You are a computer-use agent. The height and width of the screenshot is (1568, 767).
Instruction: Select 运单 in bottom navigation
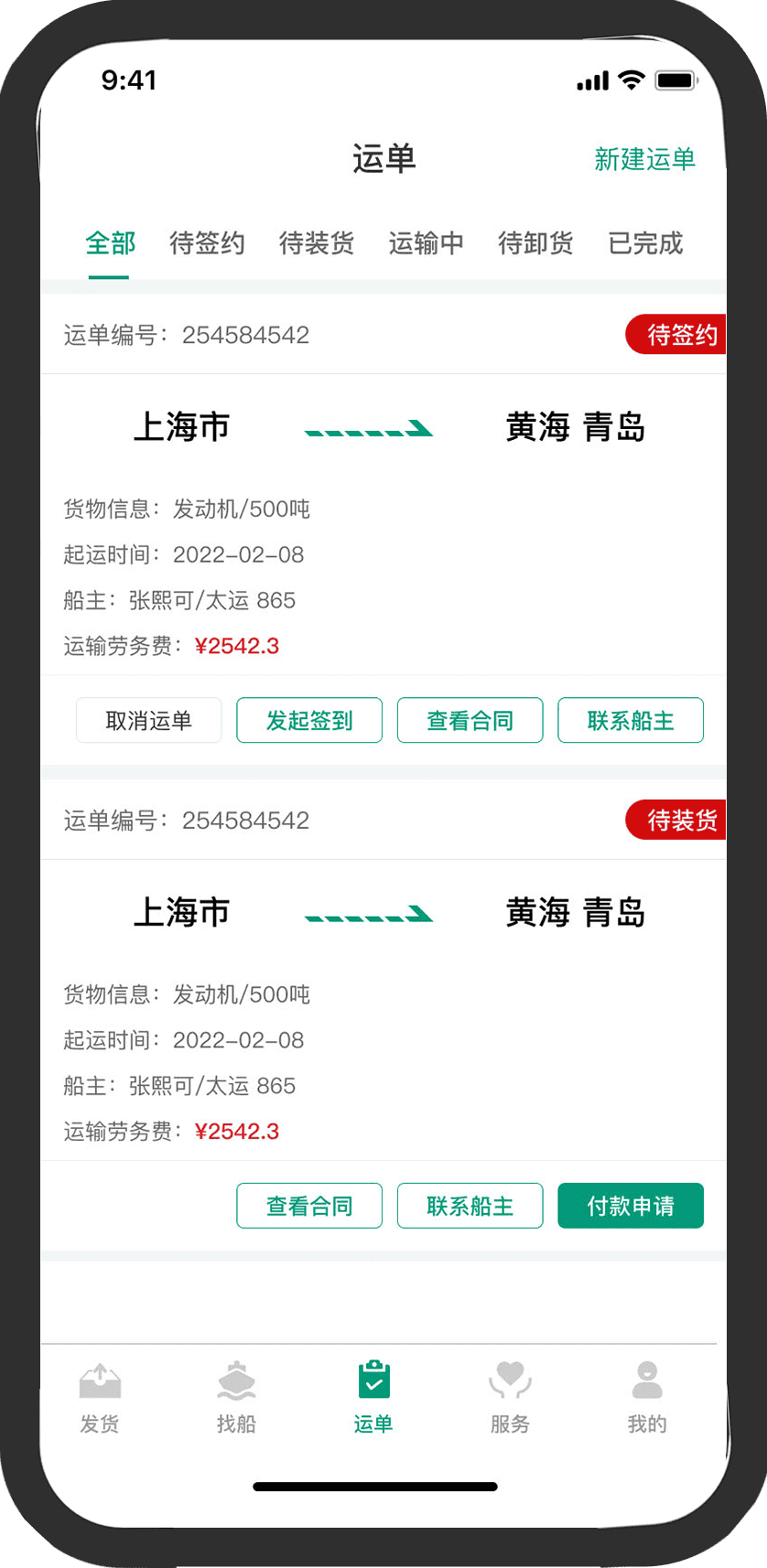[x=373, y=1398]
